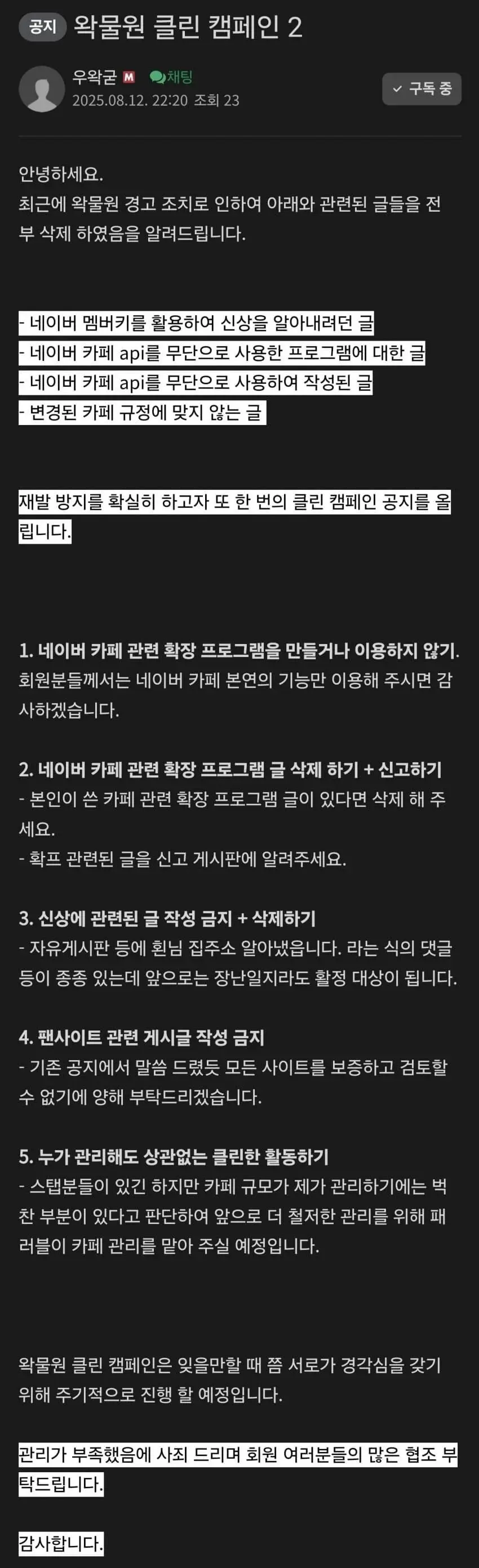This screenshot has width=479, height=1568.
Task: Open 채팅 with the author 우왁굳
Action: click(x=172, y=77)
